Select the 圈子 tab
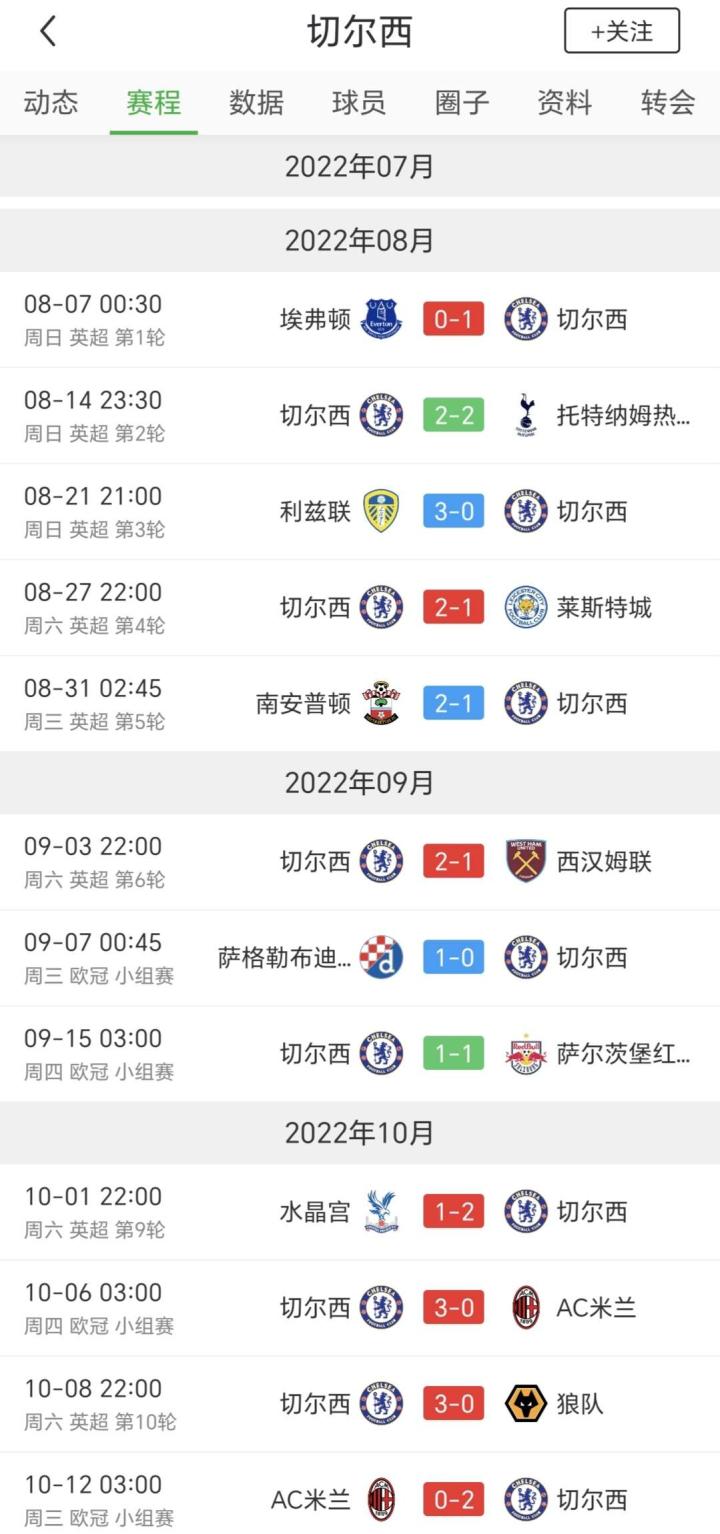This screenshot has width=720, height=1534. [x=462, y=103]
